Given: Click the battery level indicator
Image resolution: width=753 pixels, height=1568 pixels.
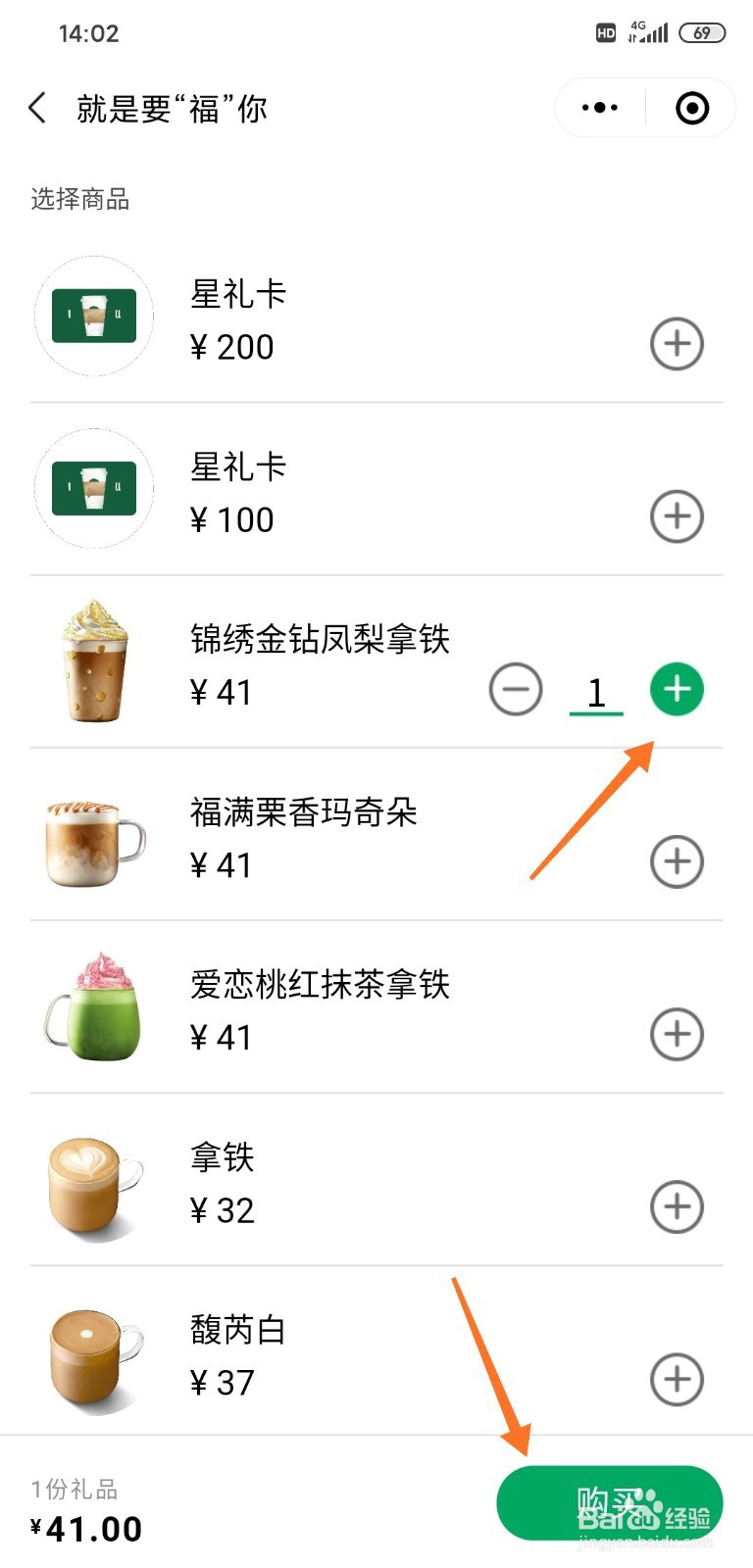Looking at the screenshot, I should [x=702, y=32].
